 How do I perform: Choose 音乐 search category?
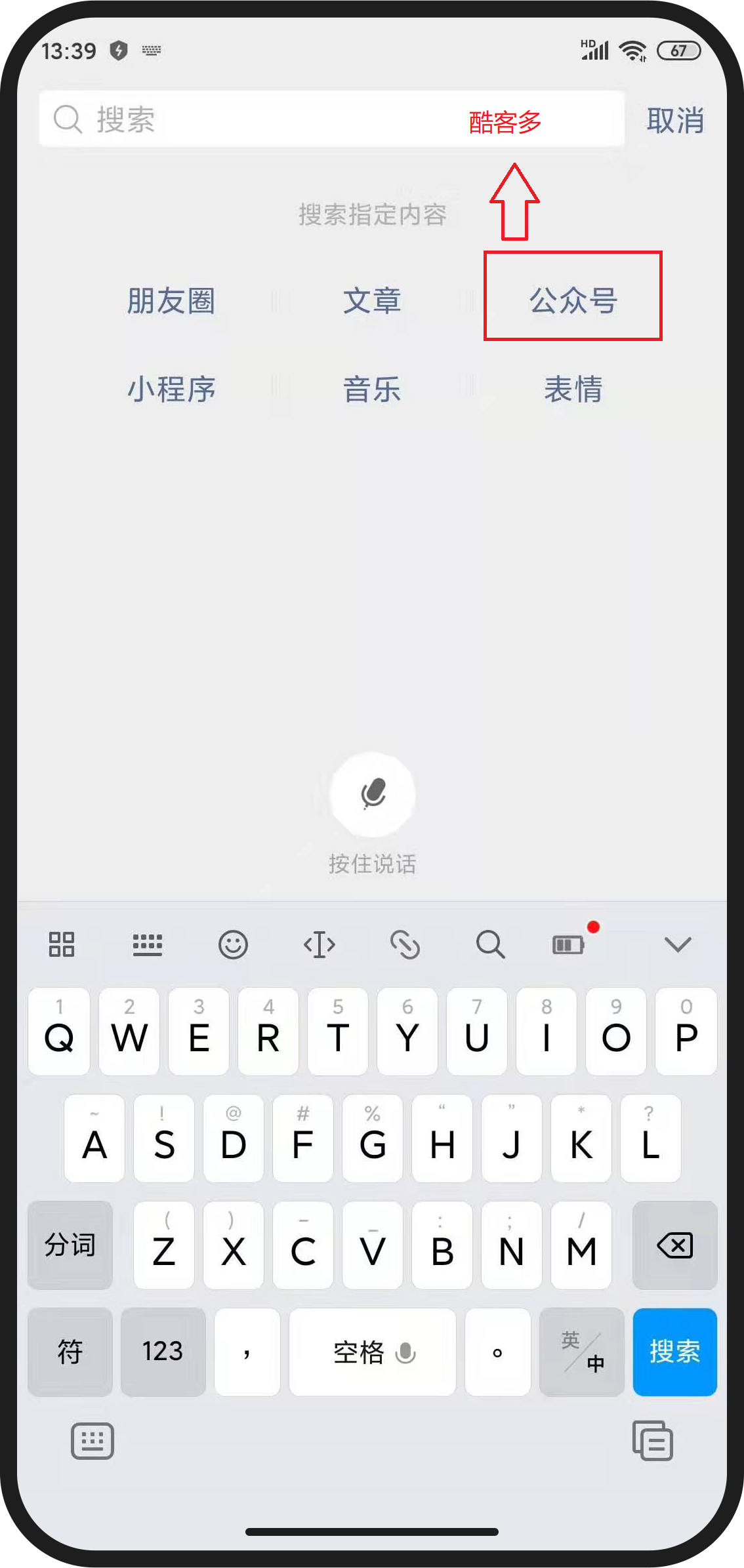[372, 389]
